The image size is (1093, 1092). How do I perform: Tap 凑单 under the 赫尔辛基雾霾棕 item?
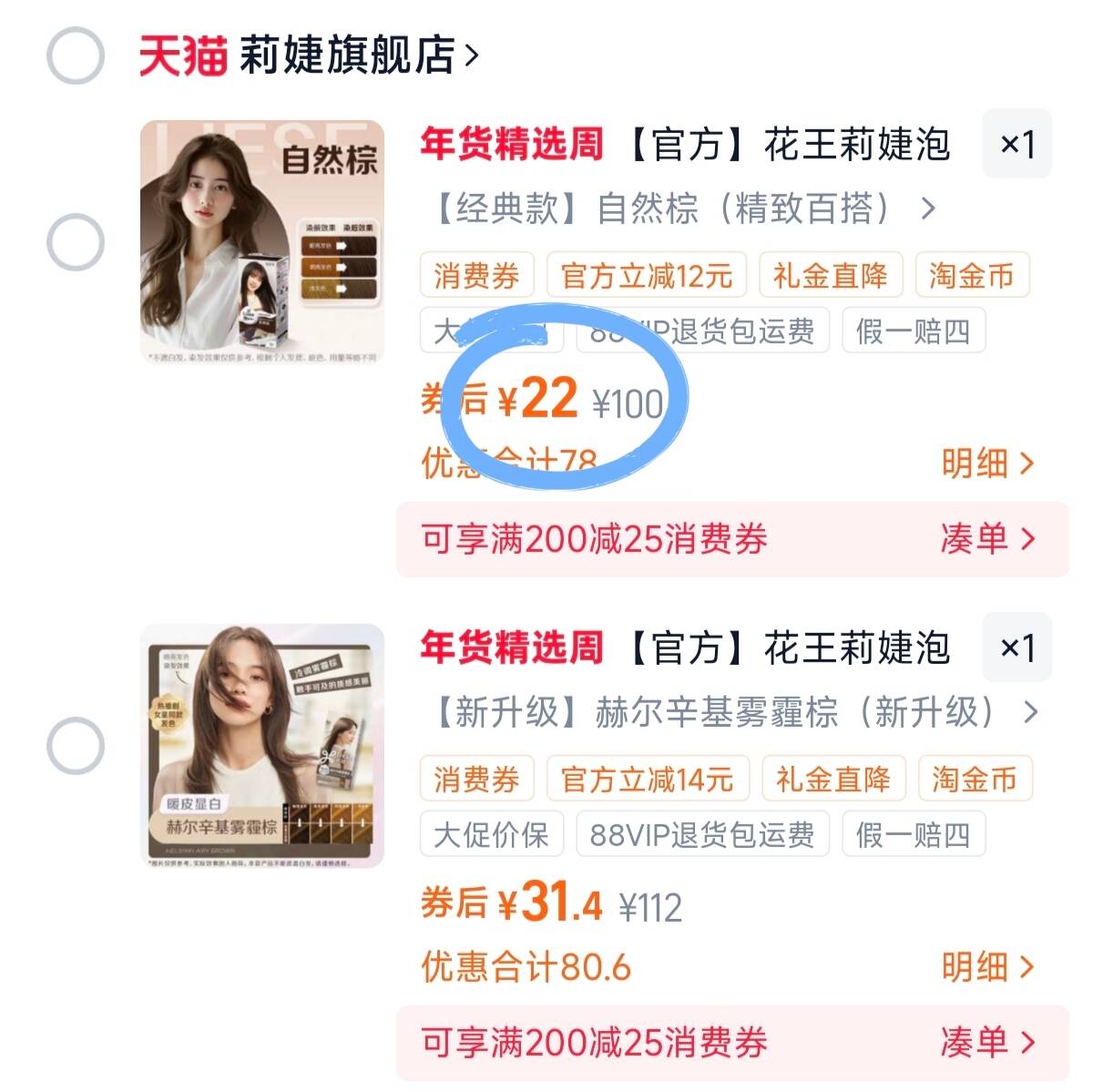coord(987,1043)
